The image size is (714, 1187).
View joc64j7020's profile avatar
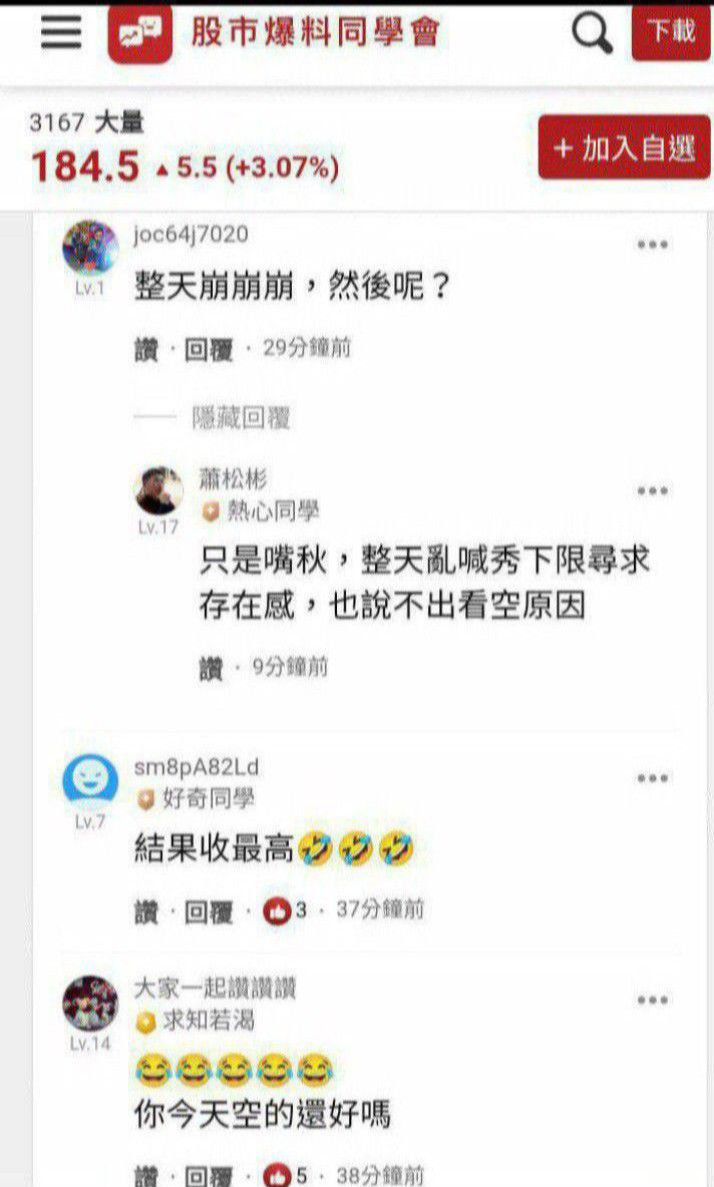(x=90, y=247)
